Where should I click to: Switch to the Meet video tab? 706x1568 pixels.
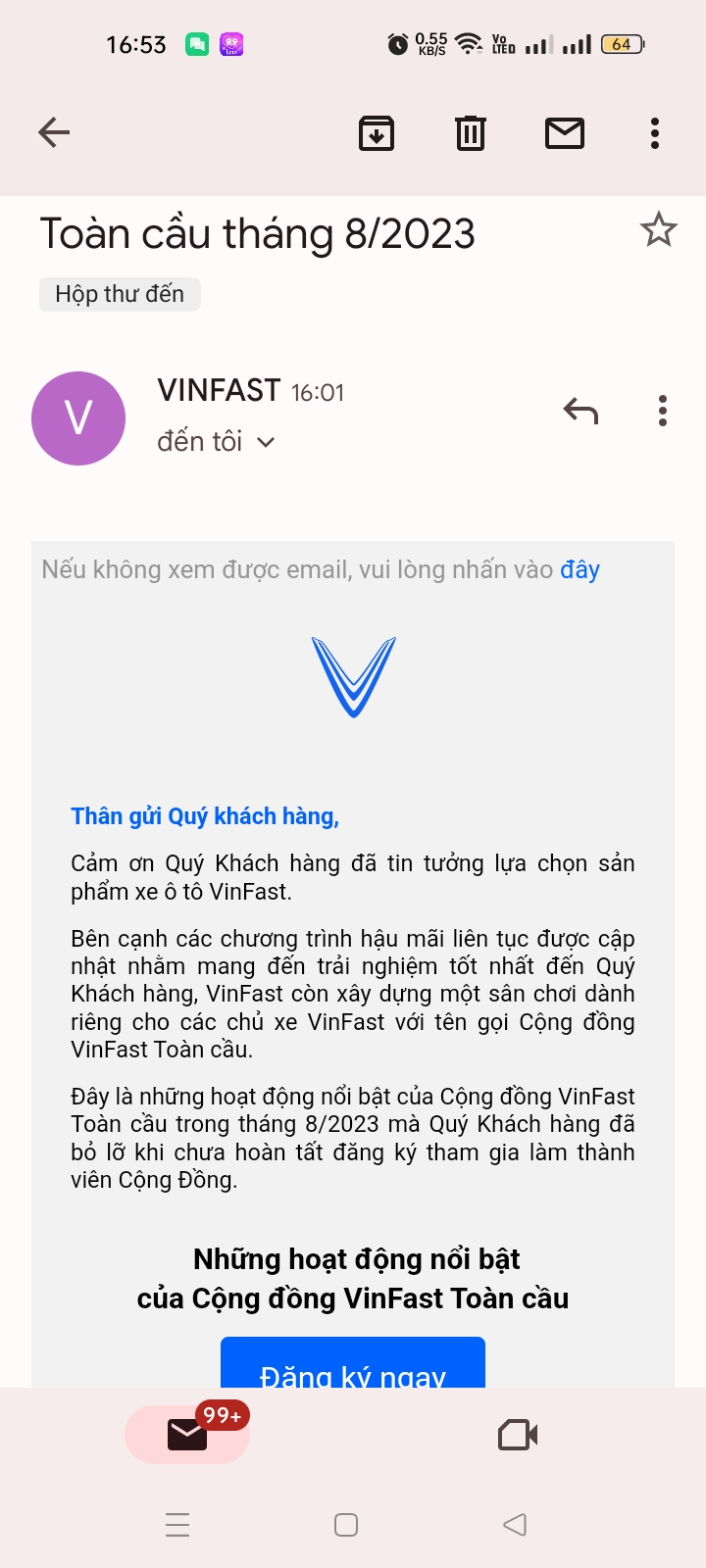click(518, 1435)
